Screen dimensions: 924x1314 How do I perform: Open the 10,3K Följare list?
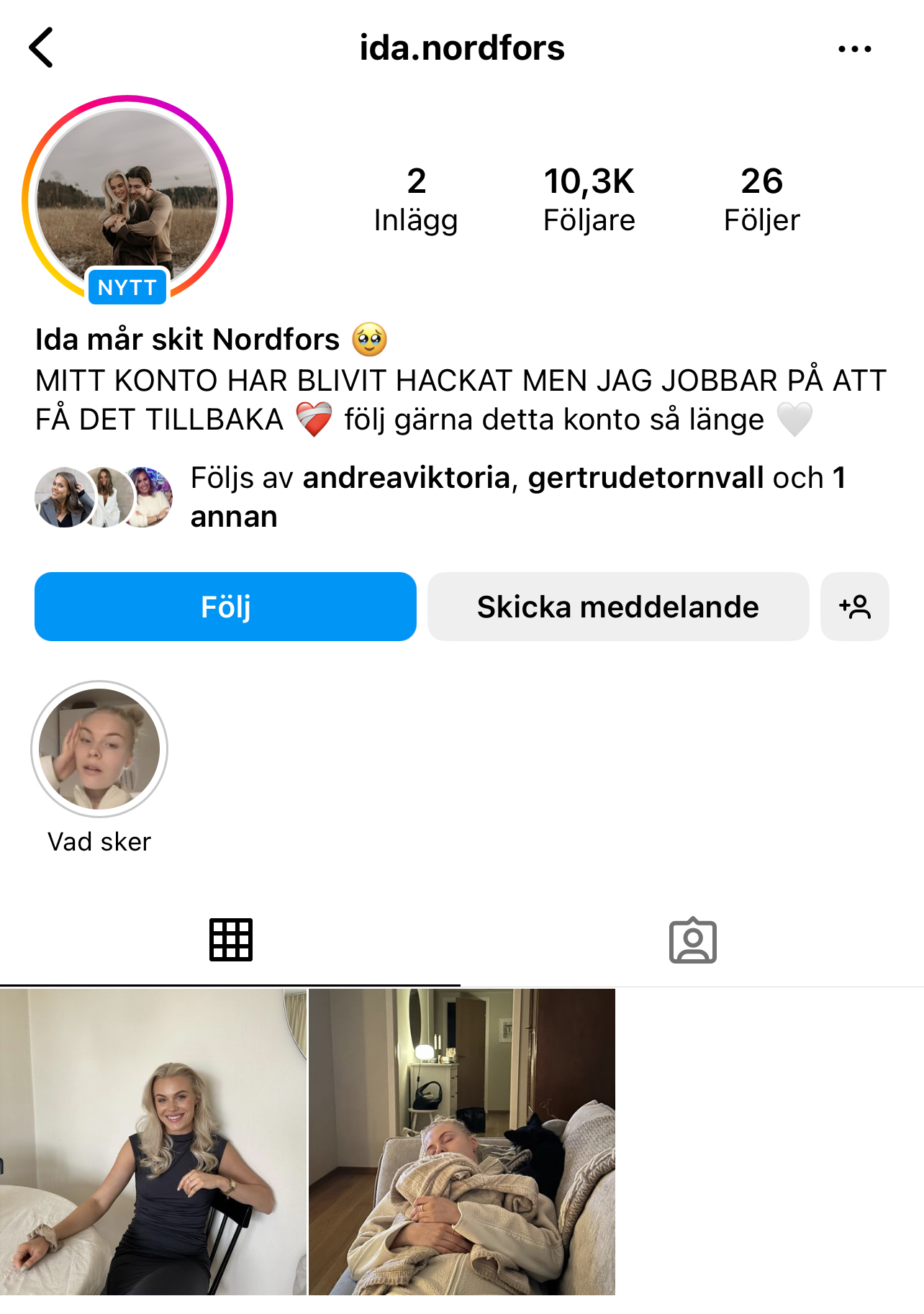pos(589,199)
